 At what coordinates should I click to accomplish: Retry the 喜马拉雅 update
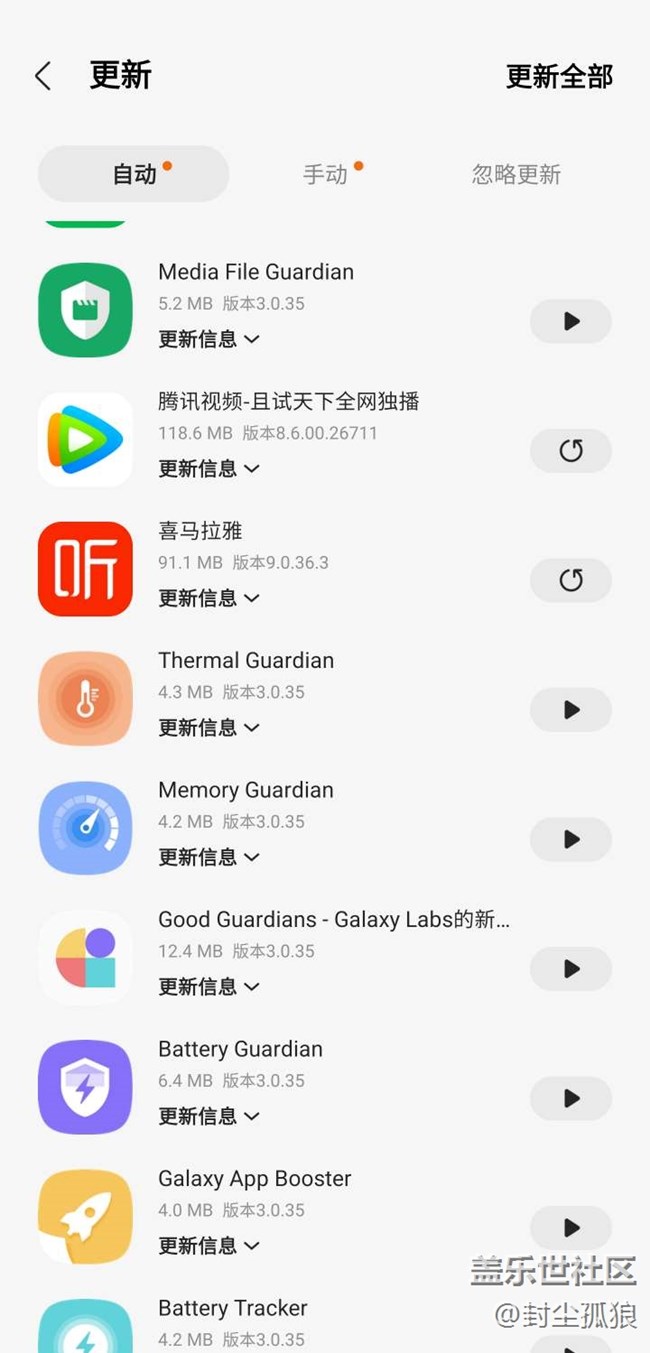pos(570,580)
